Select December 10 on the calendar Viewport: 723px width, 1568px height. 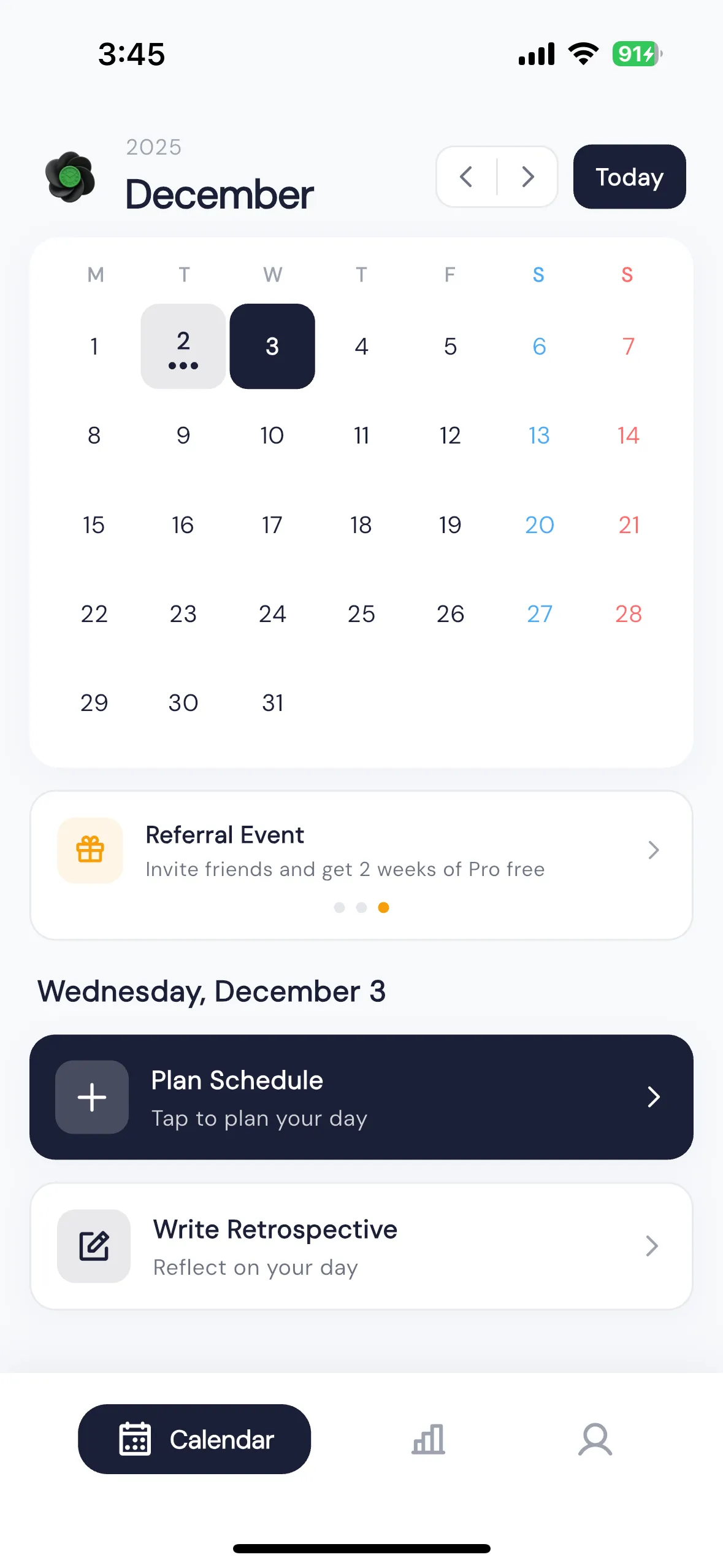(x=272, y=436)
